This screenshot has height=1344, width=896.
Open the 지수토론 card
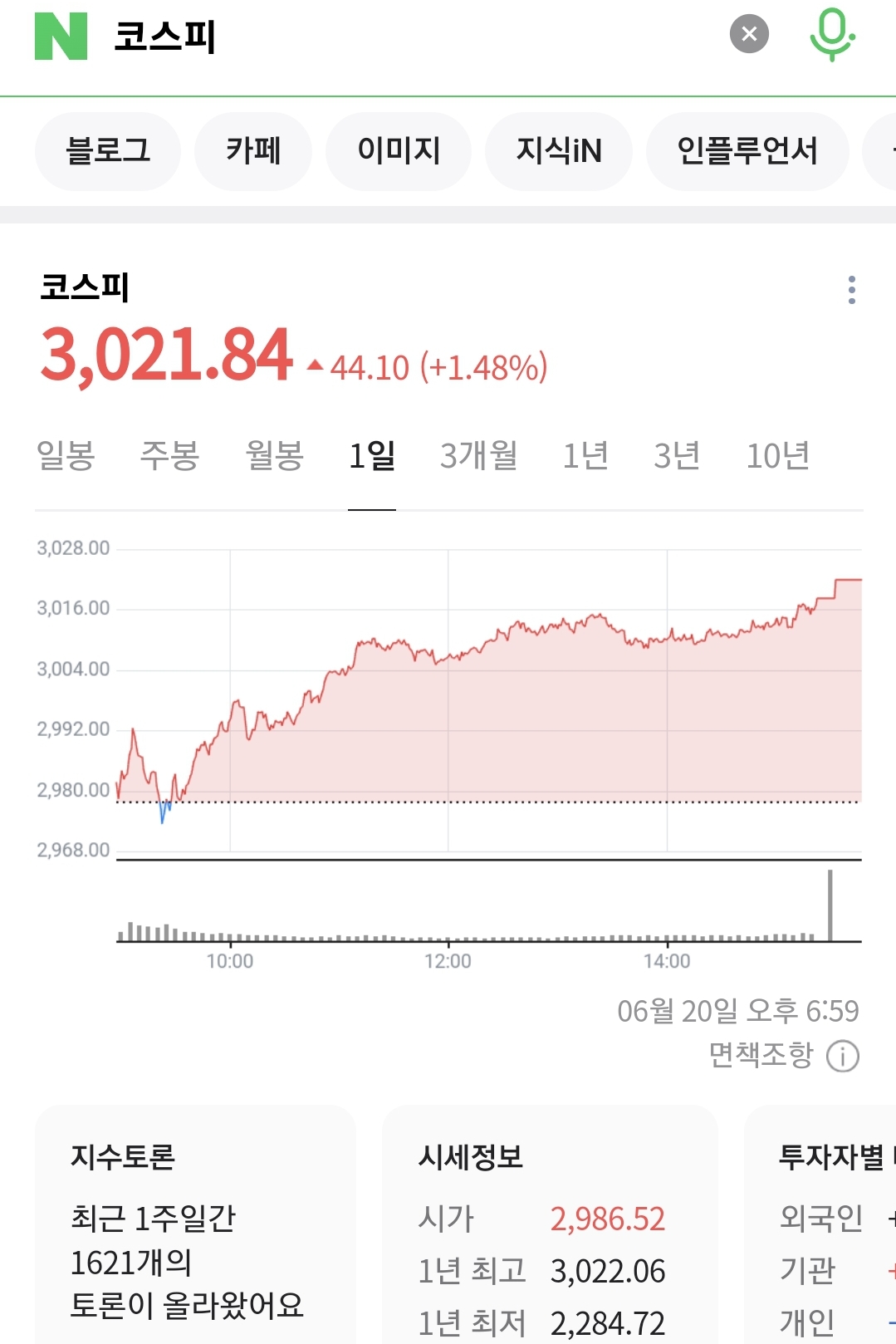pyautogui.click(x=195, y=1224)
